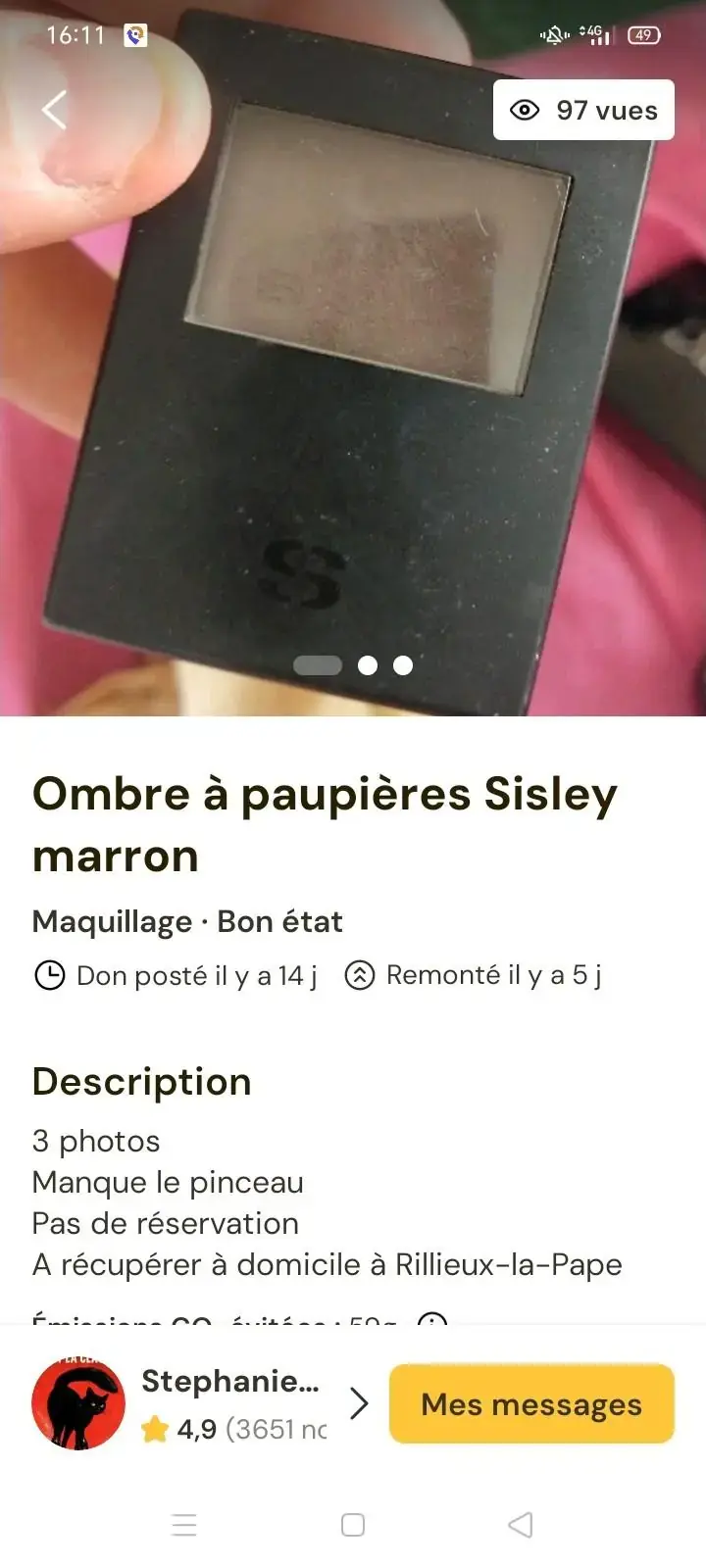Image resolution: width=706 pixels, height=1568 pixels.
Task: Tap the listing title Ombre à paupières Sisley marron
Action: [x=325, y=823]
